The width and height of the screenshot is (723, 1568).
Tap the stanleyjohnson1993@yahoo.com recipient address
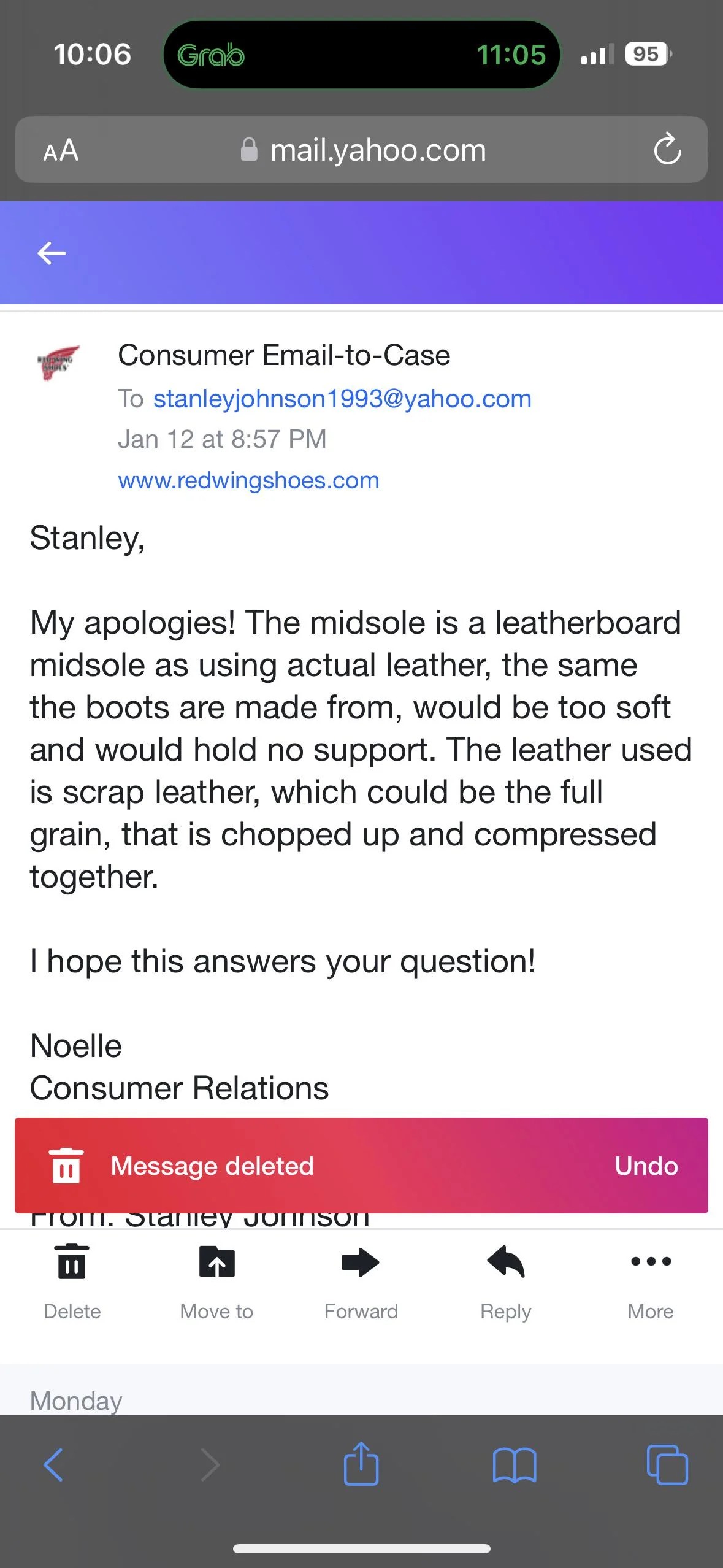click(342, 399)
